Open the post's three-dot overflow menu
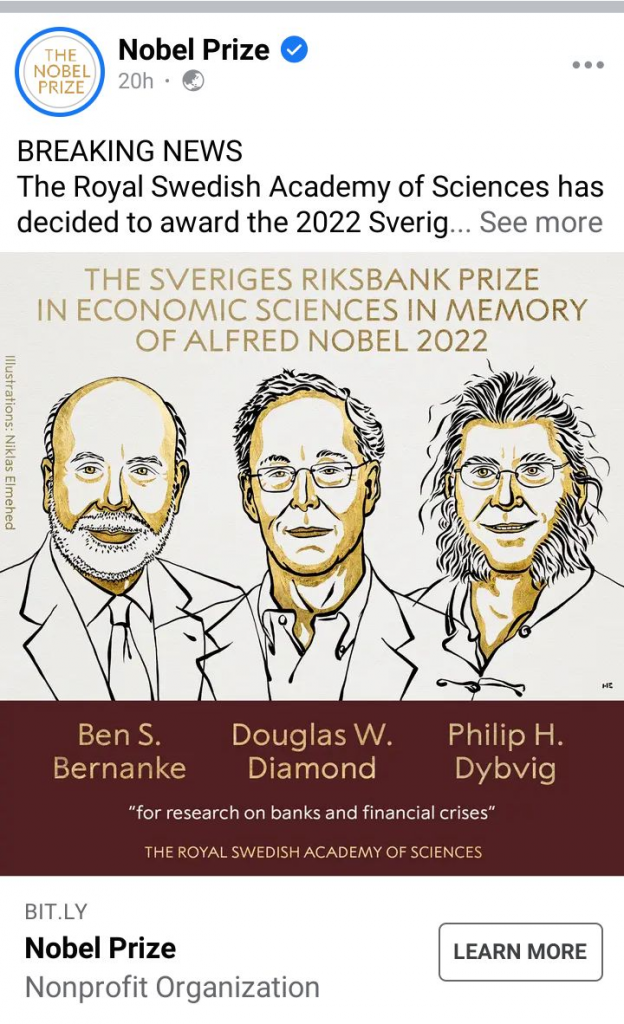624x1024 pixels. click(588, 65)
